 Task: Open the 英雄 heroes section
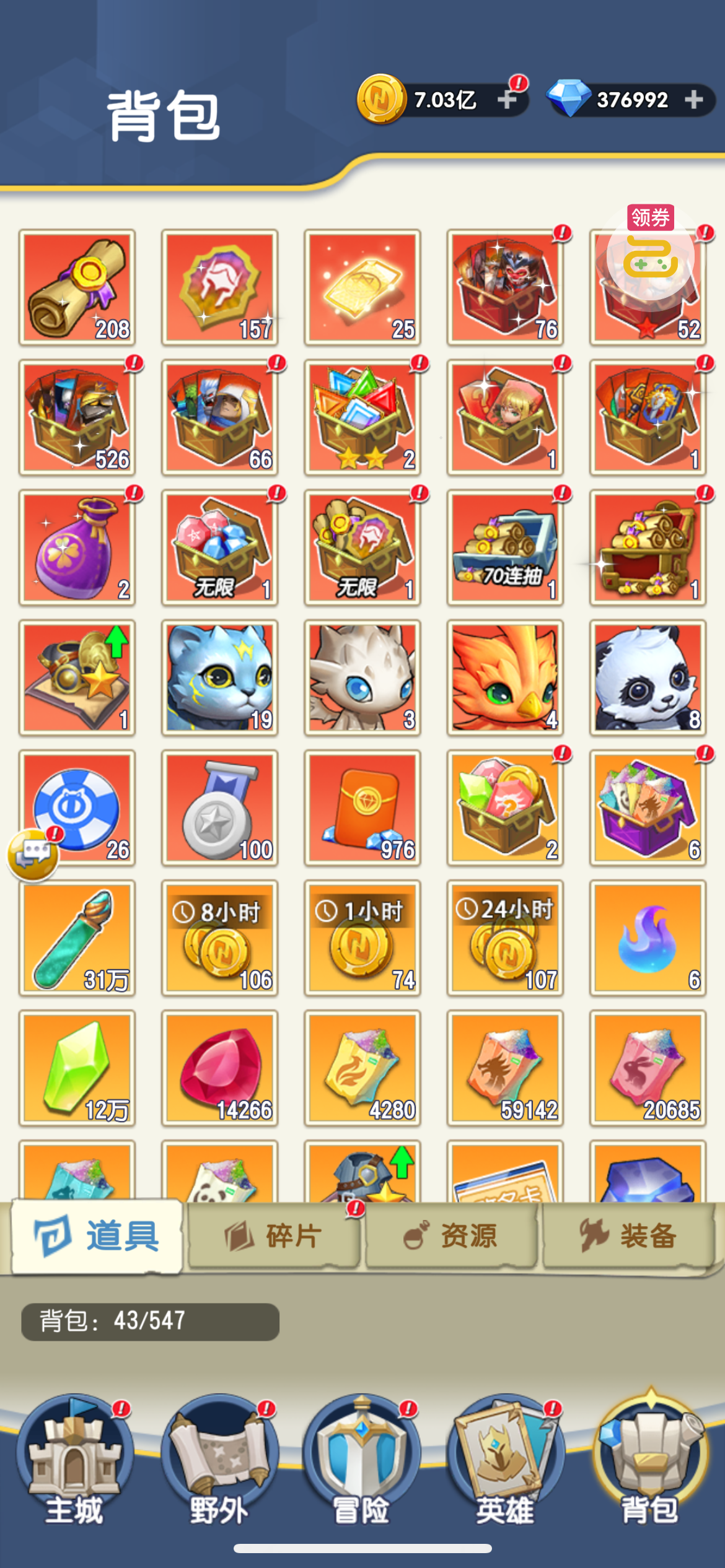505,1461
